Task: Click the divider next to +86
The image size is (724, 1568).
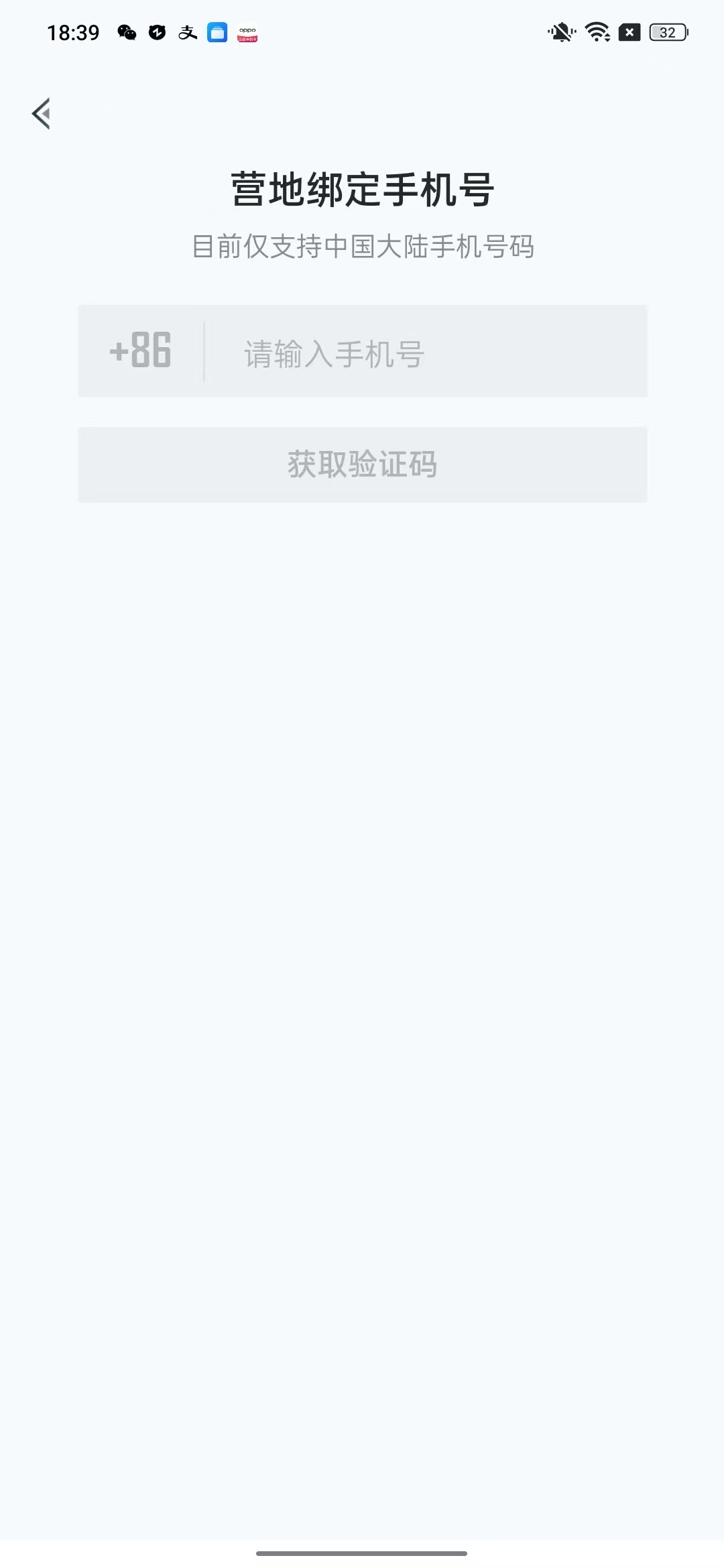Action: tap(201, 351)
